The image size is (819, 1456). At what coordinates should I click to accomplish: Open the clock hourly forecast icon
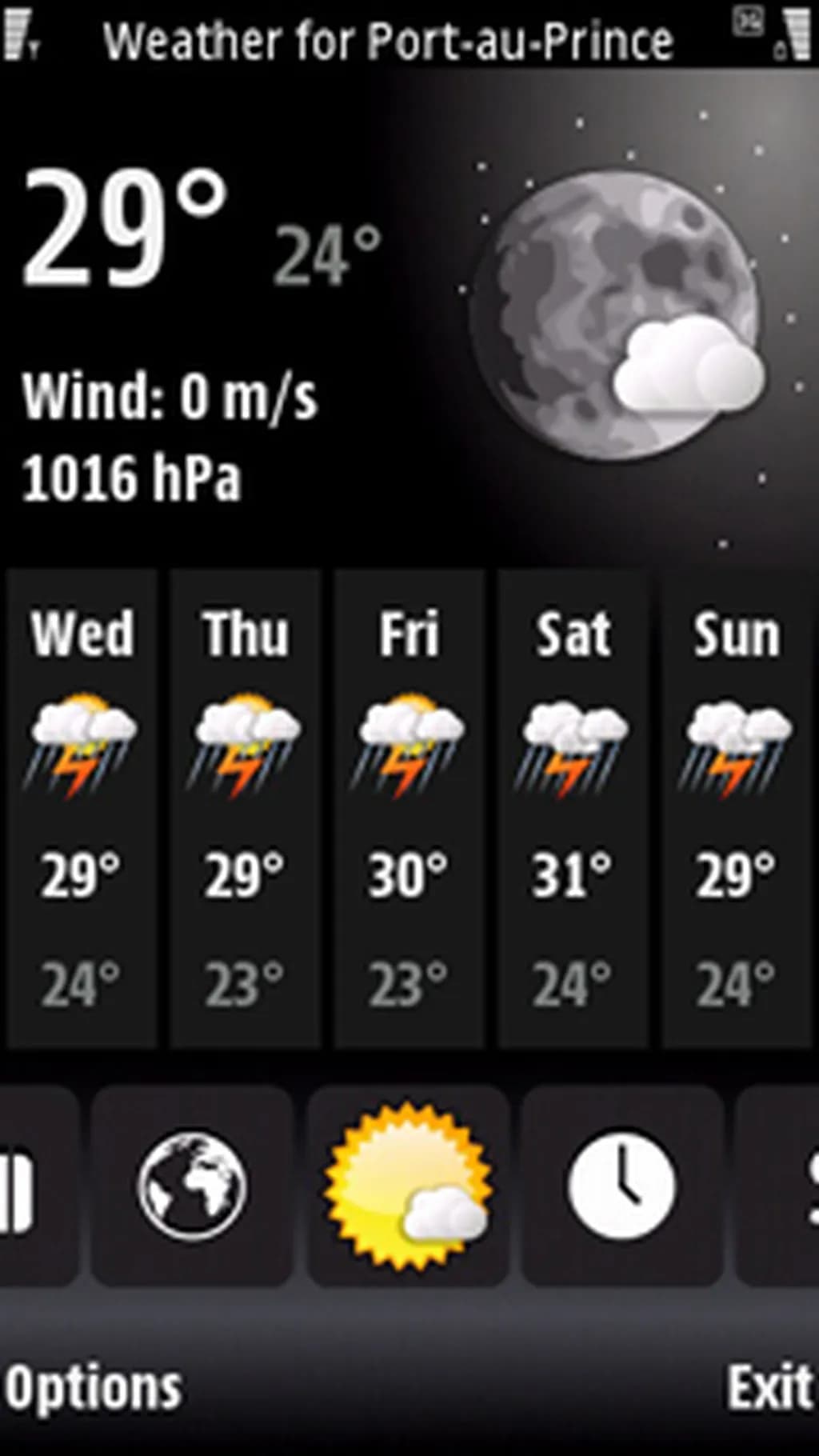tap(622, 1186)
